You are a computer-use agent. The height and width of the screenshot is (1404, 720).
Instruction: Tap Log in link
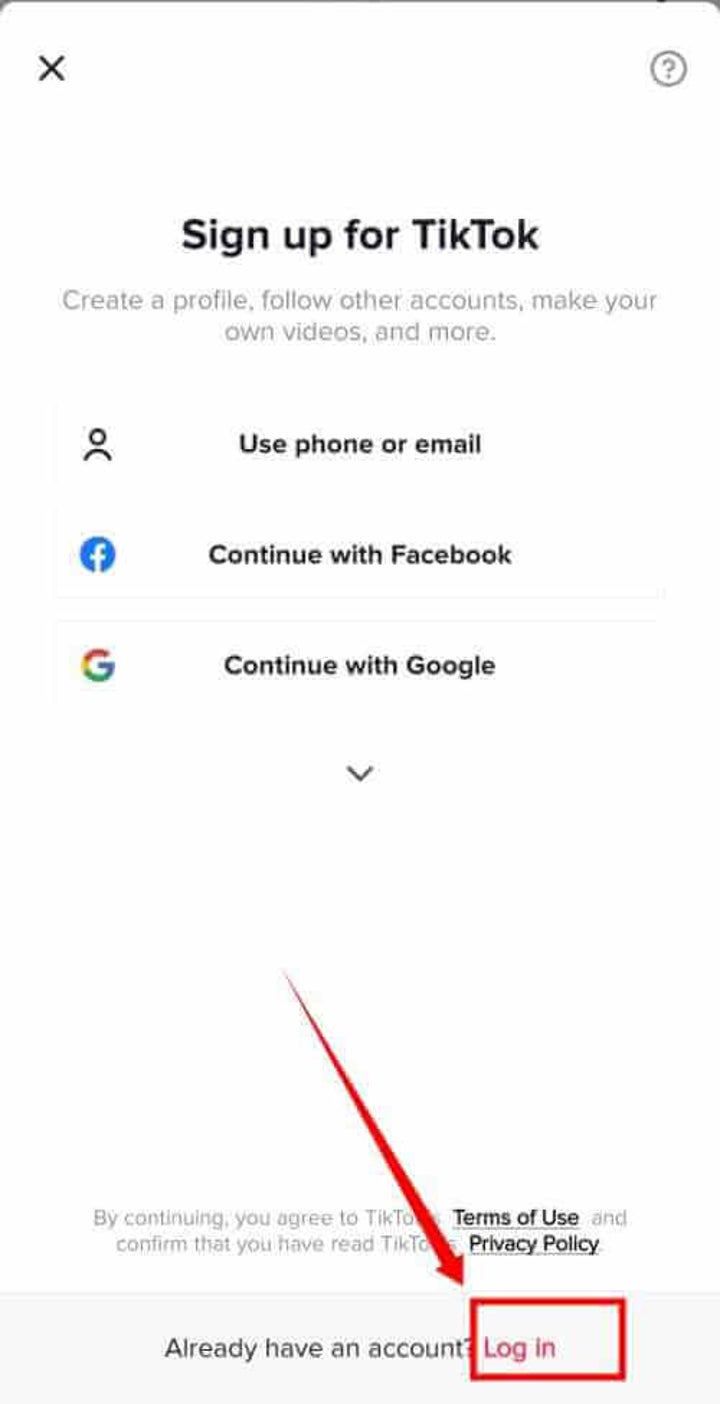[520, 1348]
